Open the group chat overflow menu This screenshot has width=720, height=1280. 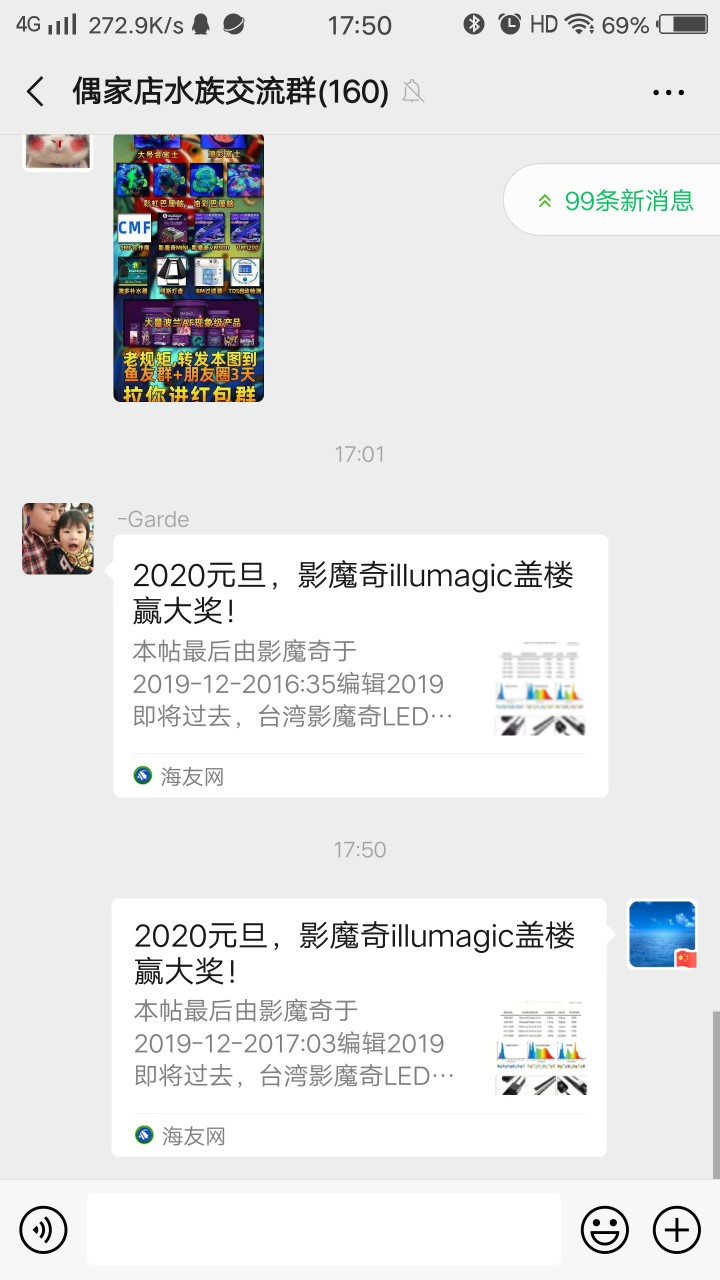click(668, 92)
